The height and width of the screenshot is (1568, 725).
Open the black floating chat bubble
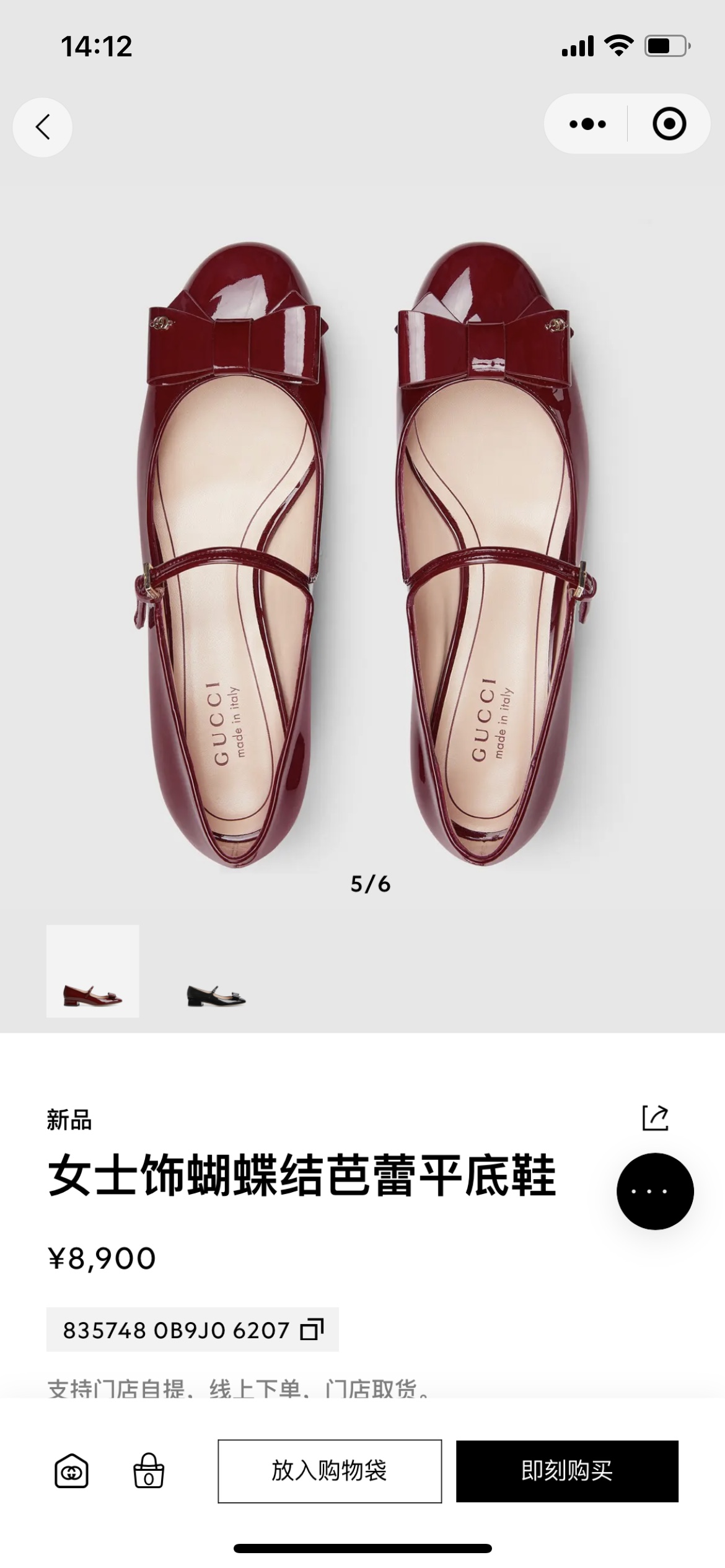pyautogui.click(x=655, y=1191)
